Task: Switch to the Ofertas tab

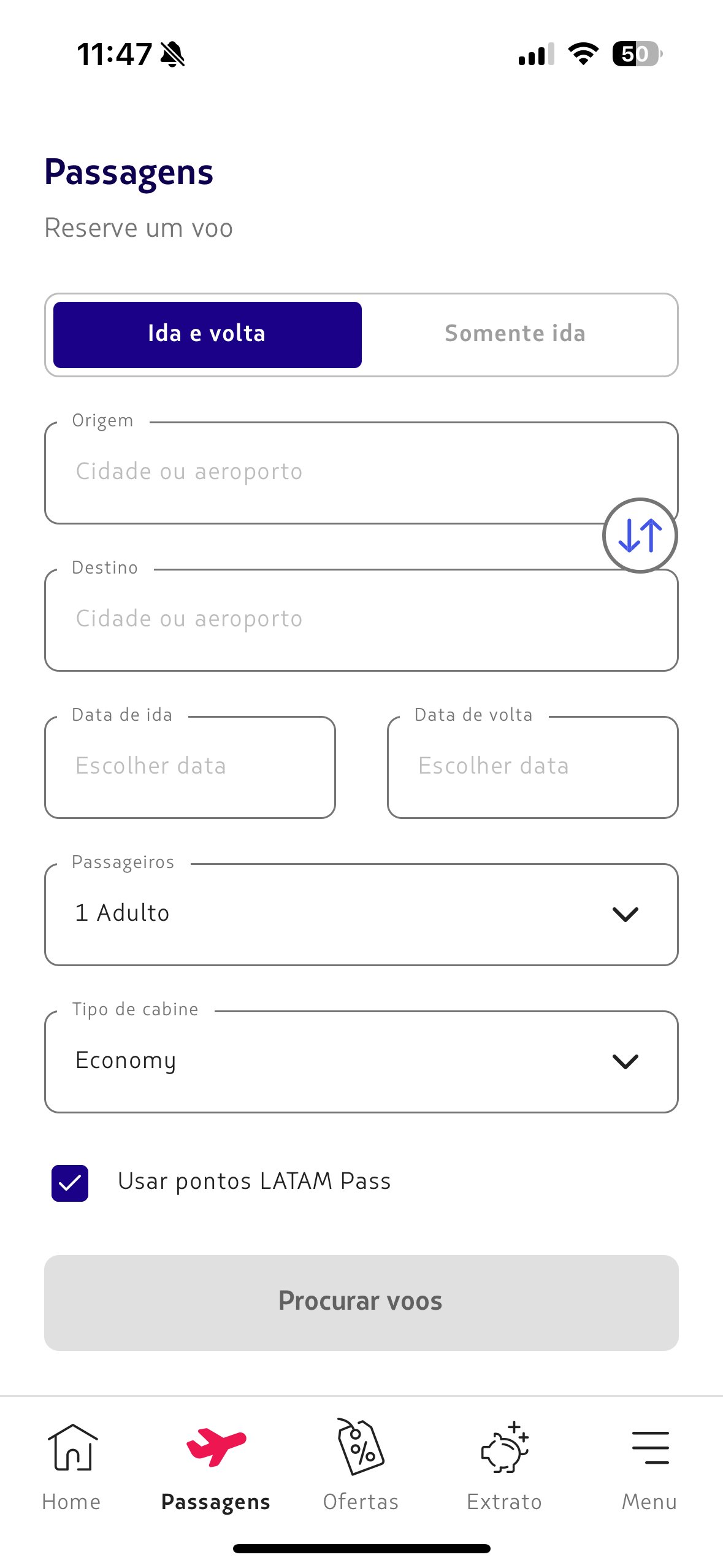Action: (361, 1467)
